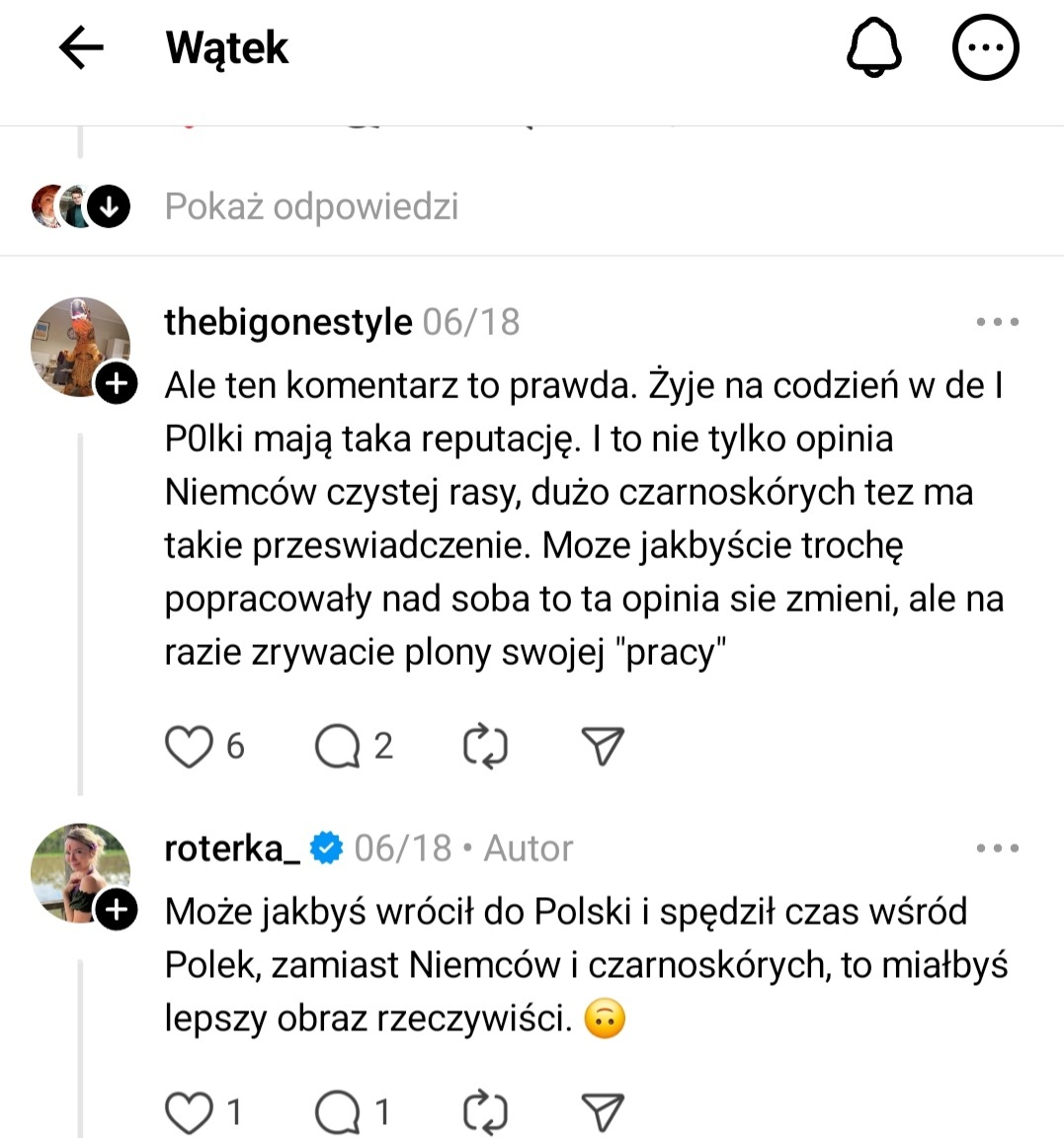Repost thebigonestyle's comment
The height and width of the screenshot is (1138, 1064).
tap(485, 747)
